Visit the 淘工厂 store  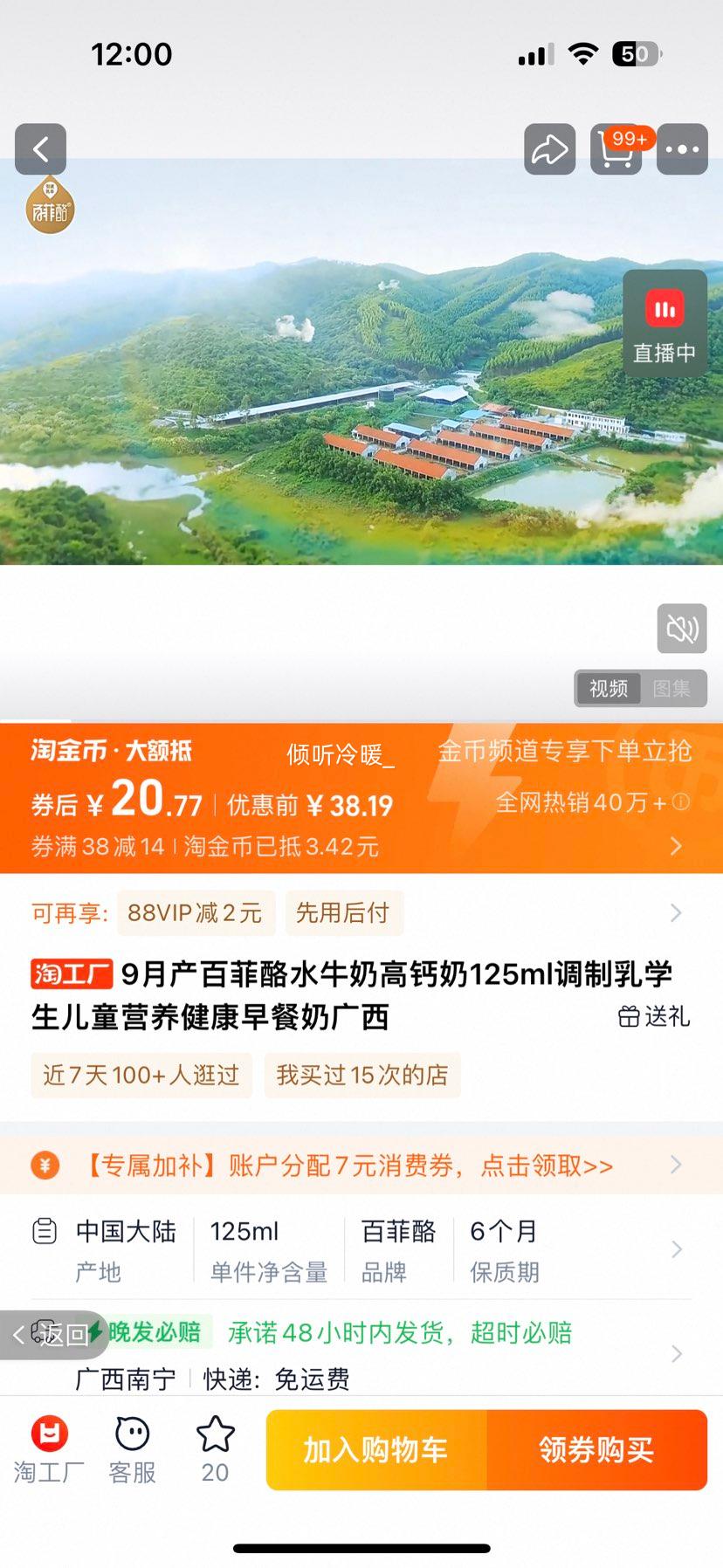point(49,1450)
